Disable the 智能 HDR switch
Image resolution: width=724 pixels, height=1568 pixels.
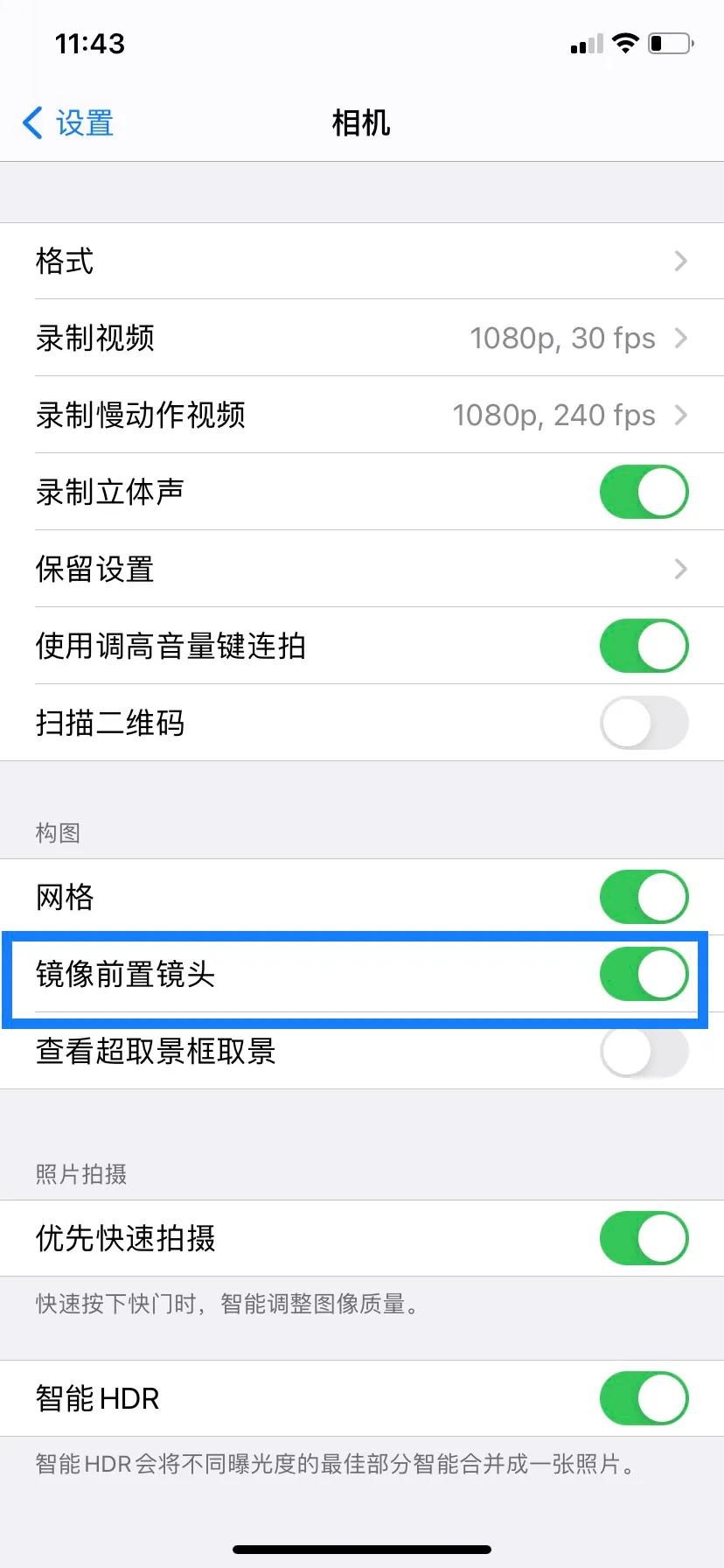(644, 1398)
